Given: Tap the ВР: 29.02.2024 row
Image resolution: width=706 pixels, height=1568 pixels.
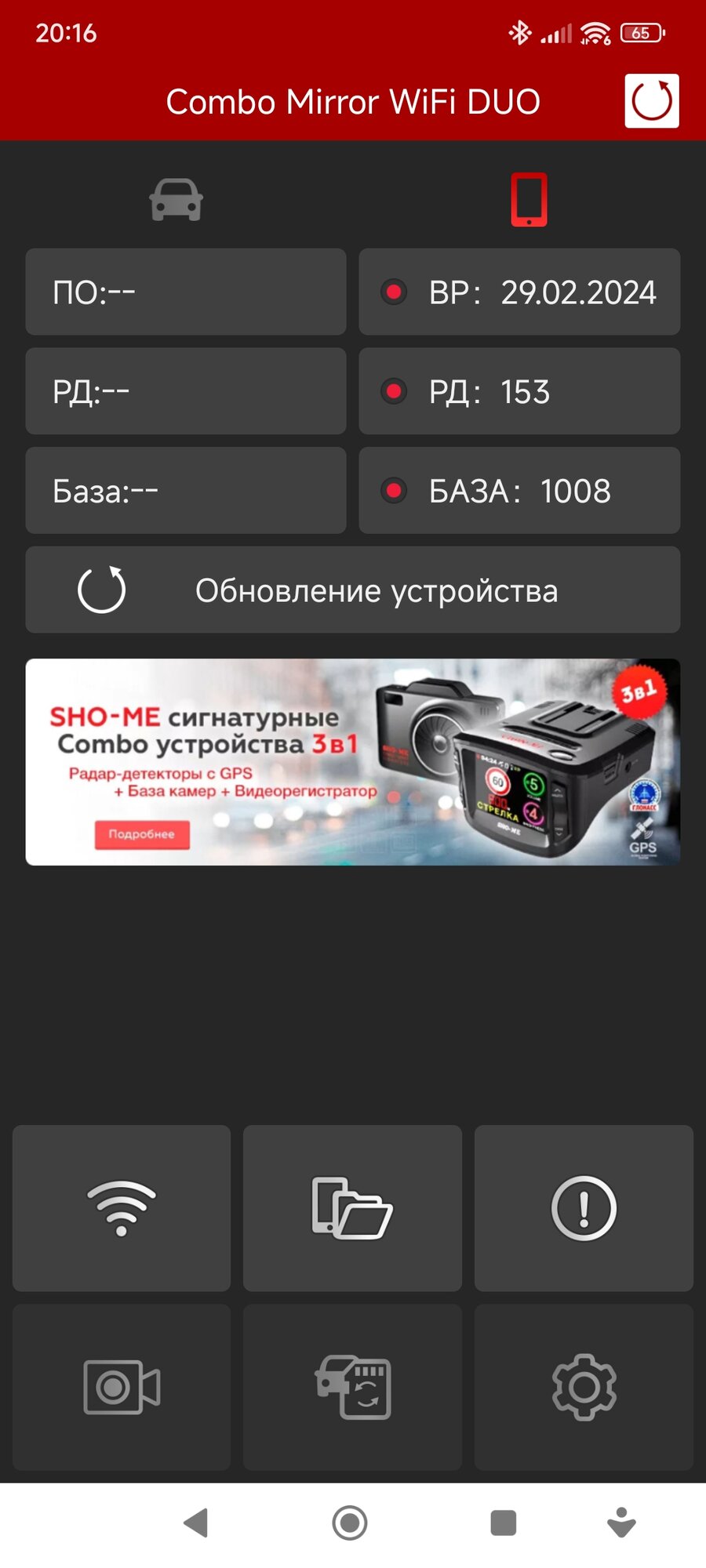Looking at the screenshot, I should pos(519,292).
